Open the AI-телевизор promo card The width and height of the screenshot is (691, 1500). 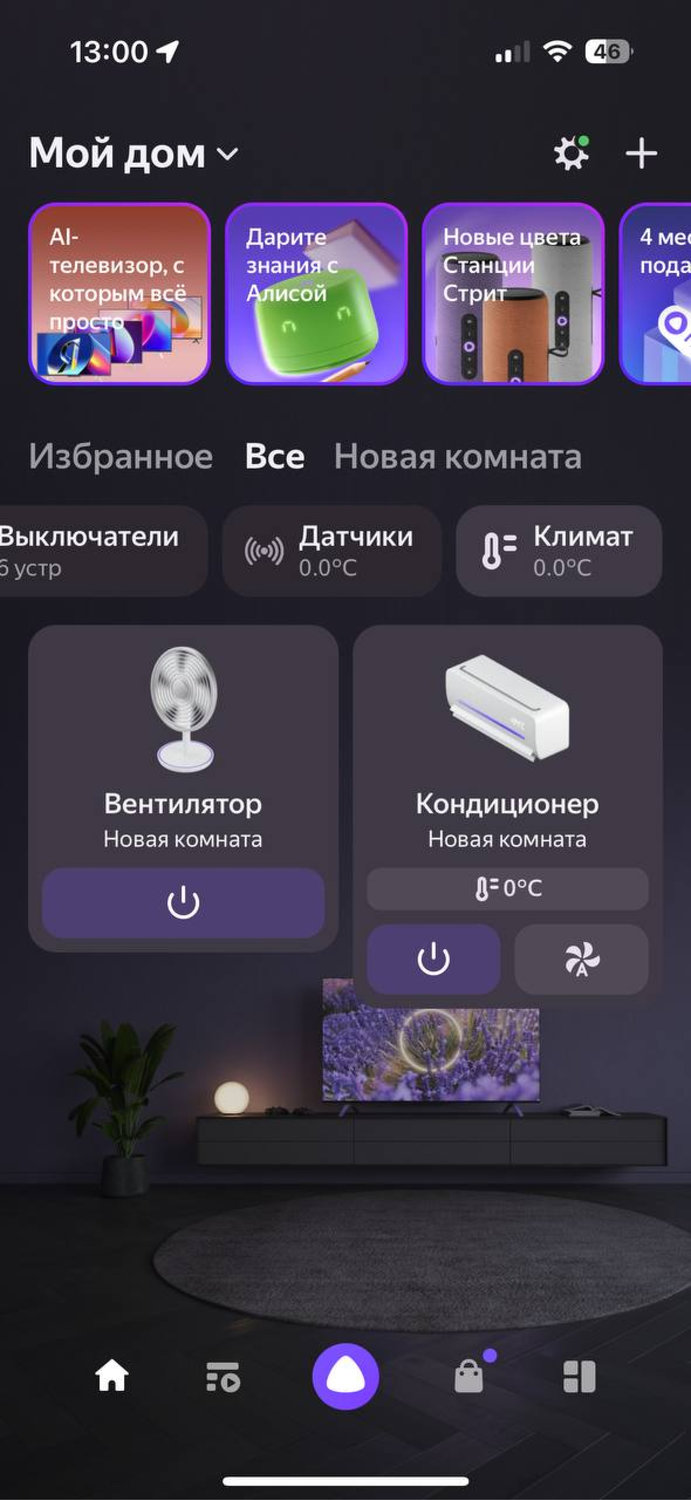coord(120,293)
